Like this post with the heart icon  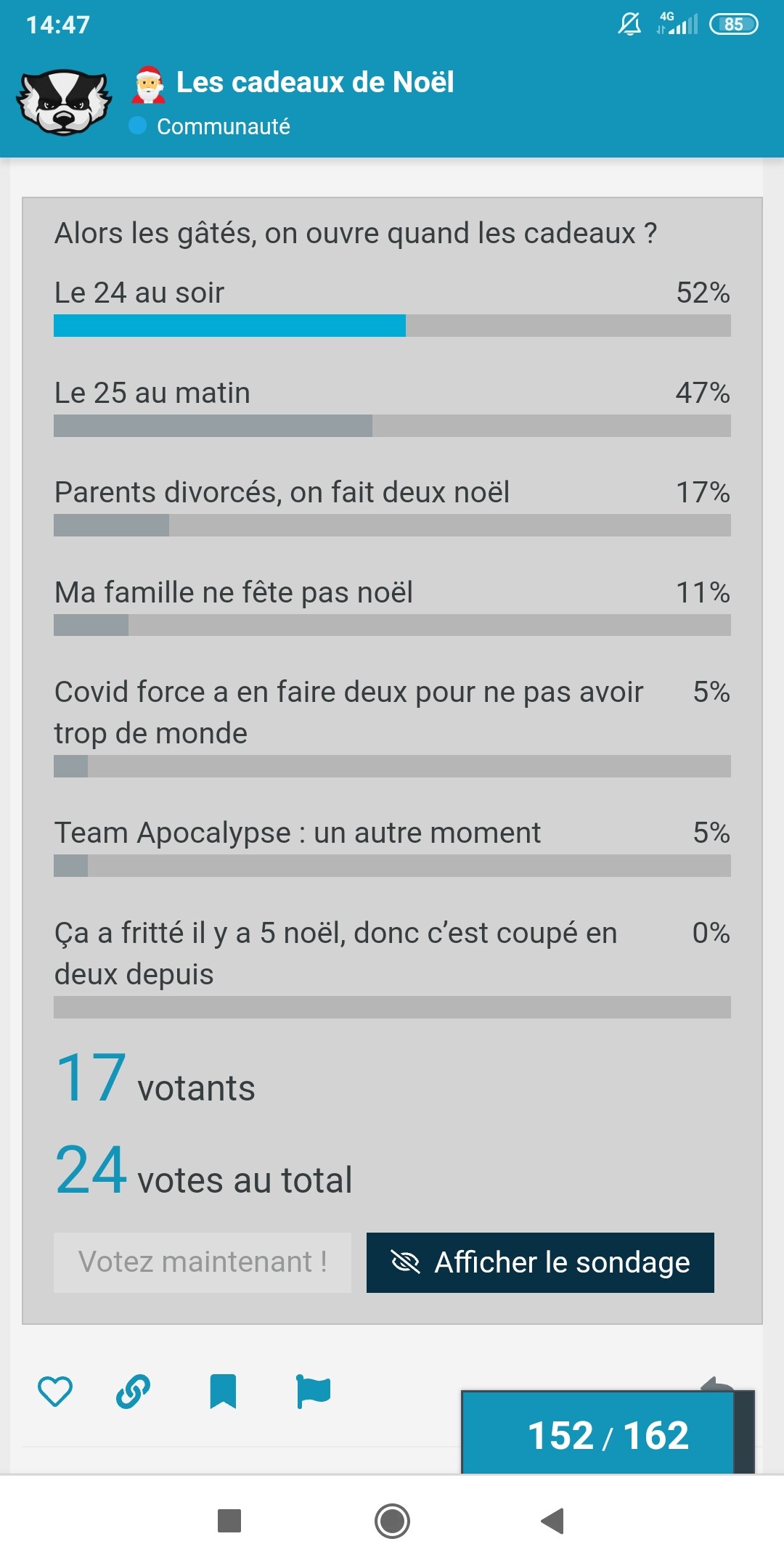pos(55,1391)
